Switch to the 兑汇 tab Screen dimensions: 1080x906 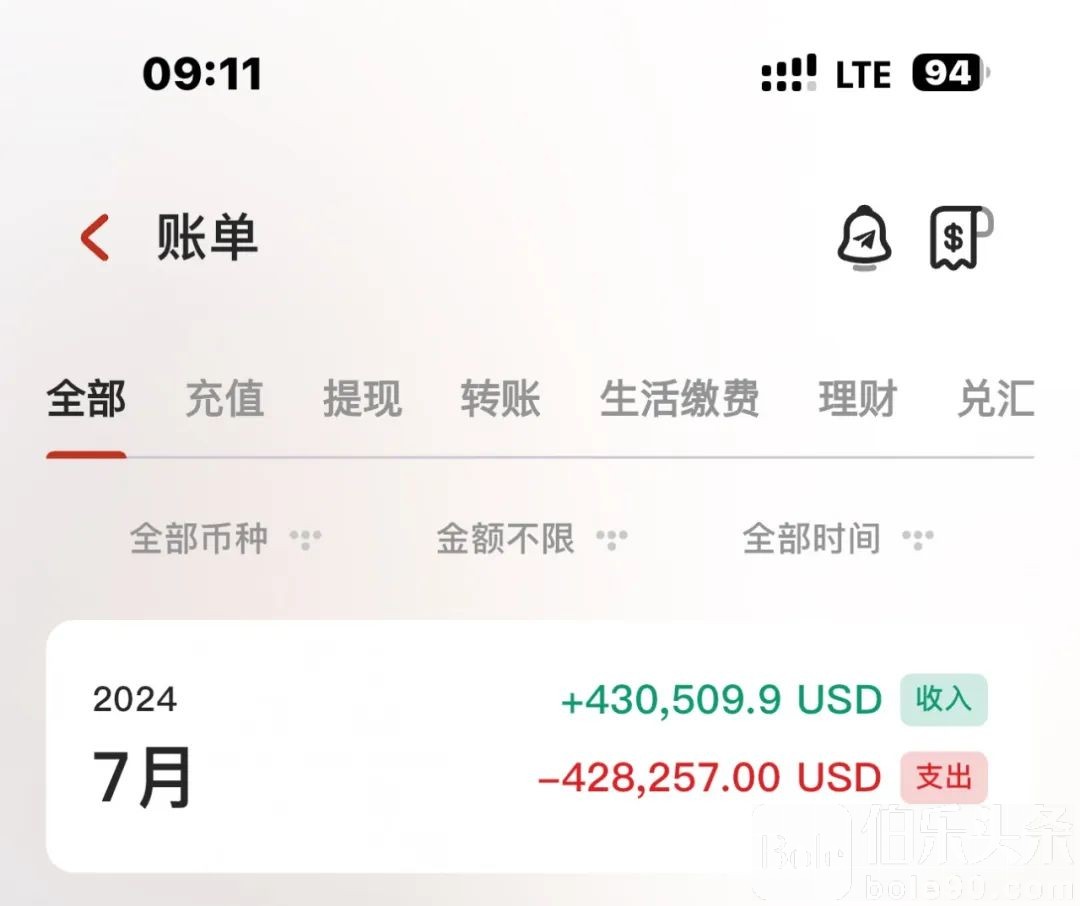coord(995,399)
